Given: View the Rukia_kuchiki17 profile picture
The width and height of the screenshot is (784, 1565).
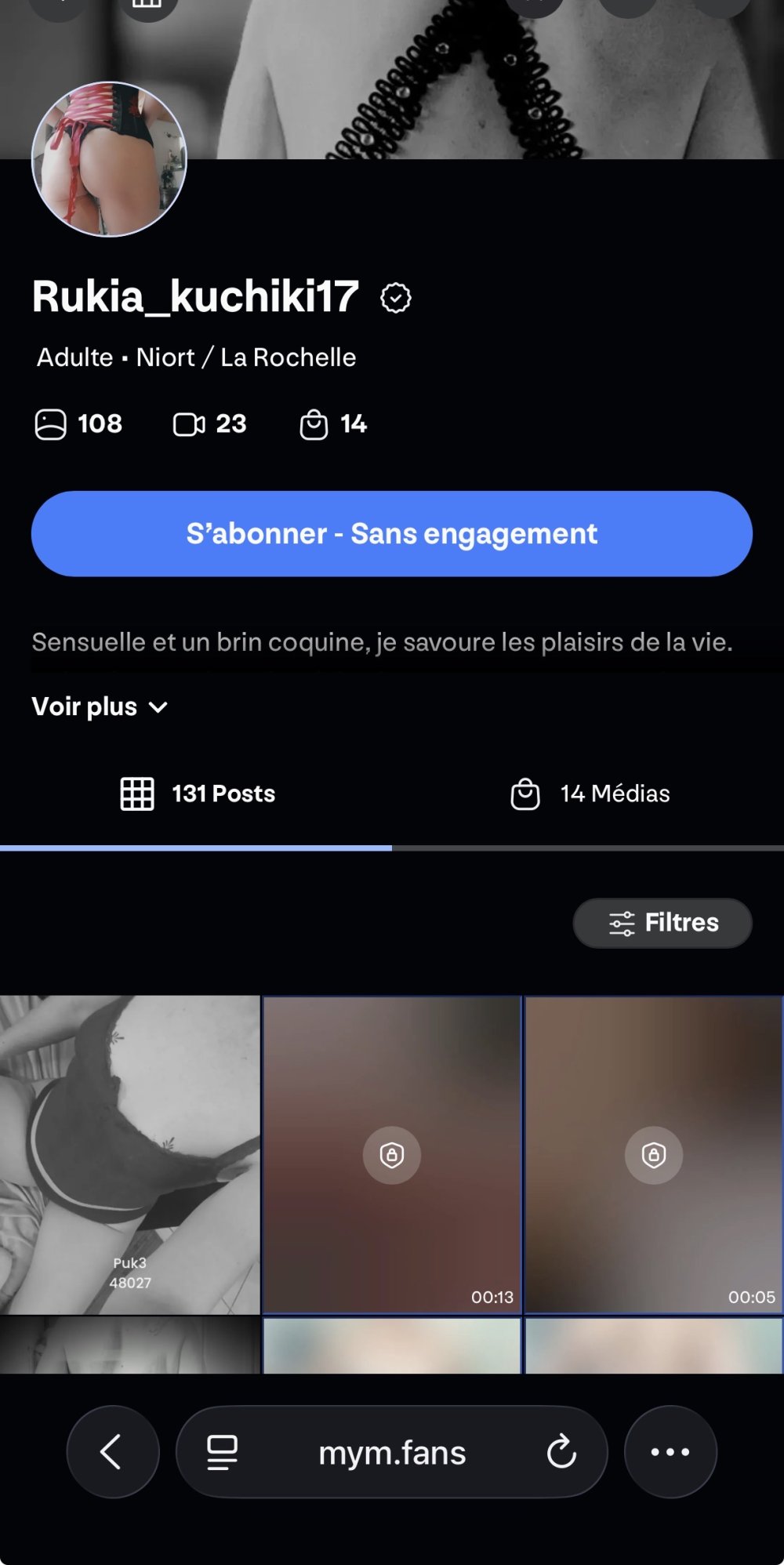Looking at the screenshot, I should tap(109, 159).
